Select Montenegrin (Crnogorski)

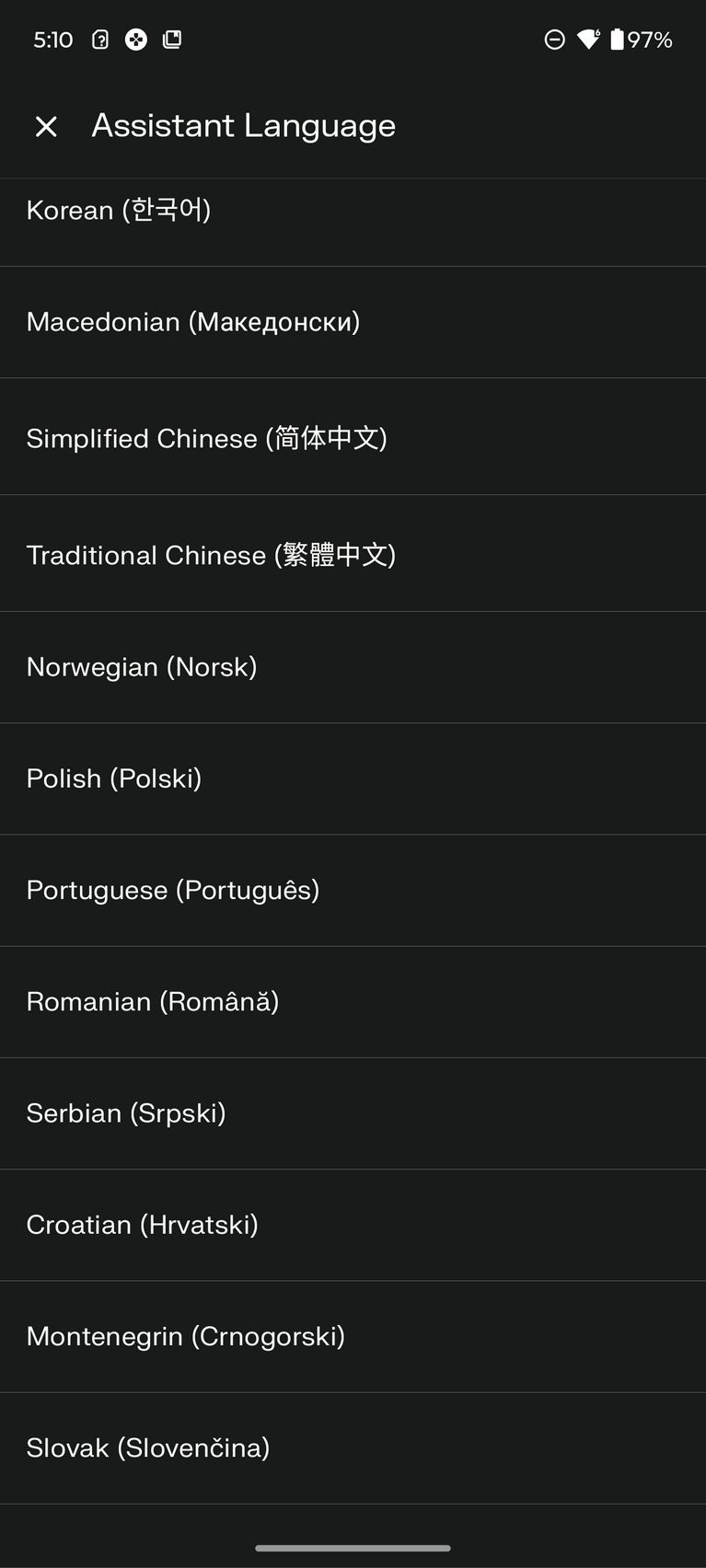tap(353, 1336)
